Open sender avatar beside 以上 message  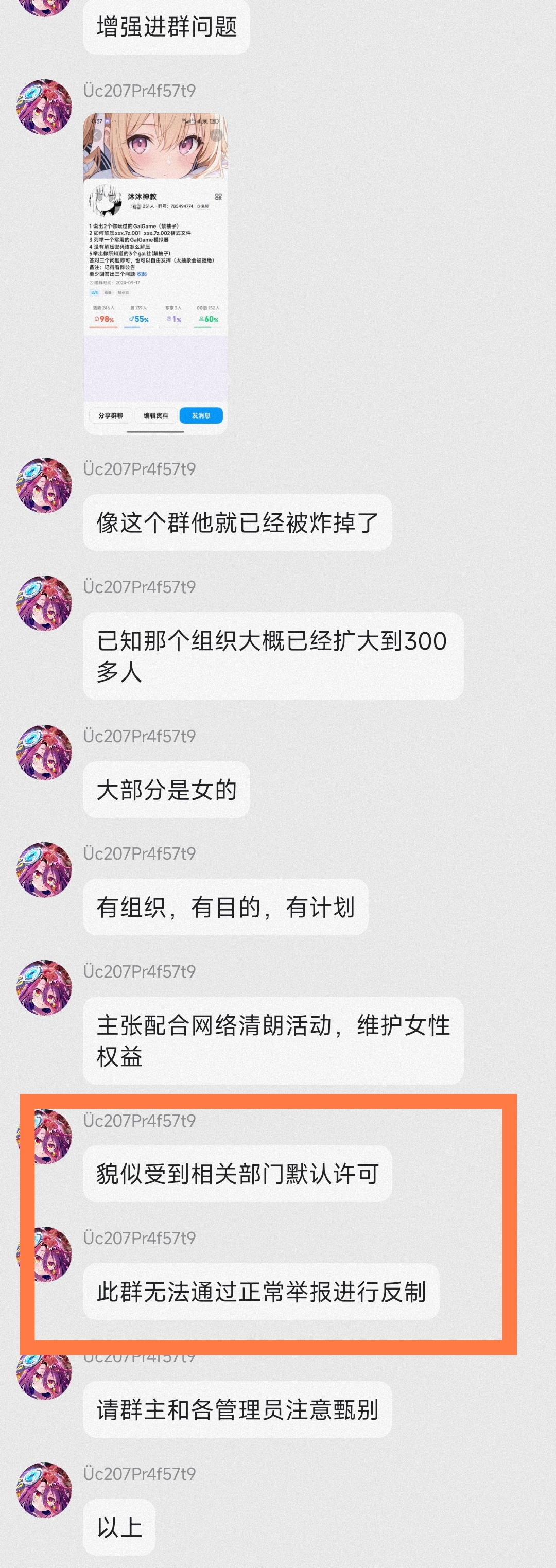tap(44, 1489)
